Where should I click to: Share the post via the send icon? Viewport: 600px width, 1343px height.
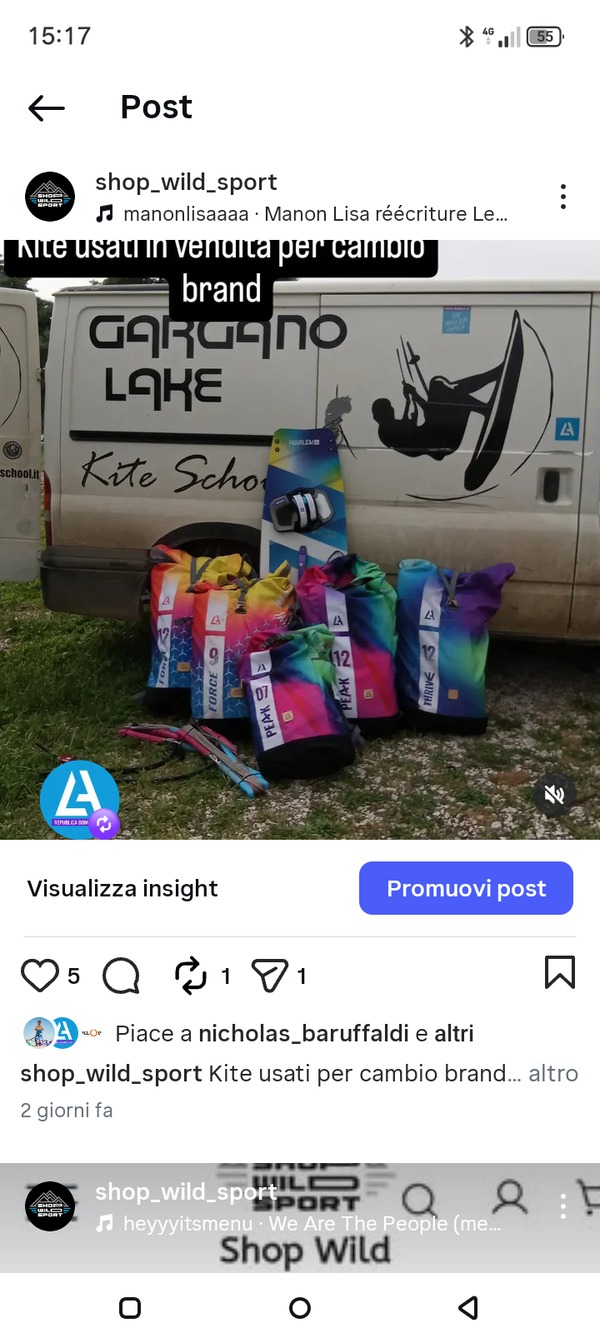[x=269, y=975]
